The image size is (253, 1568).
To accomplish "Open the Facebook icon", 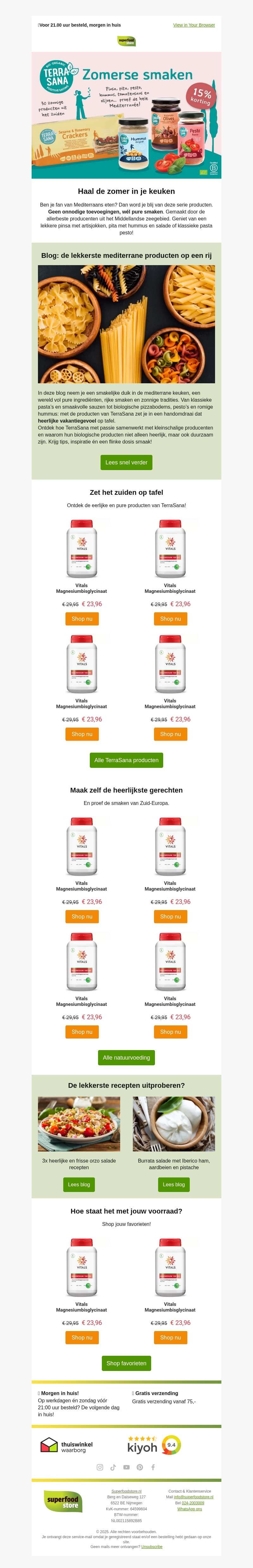I will point(153,1467).
